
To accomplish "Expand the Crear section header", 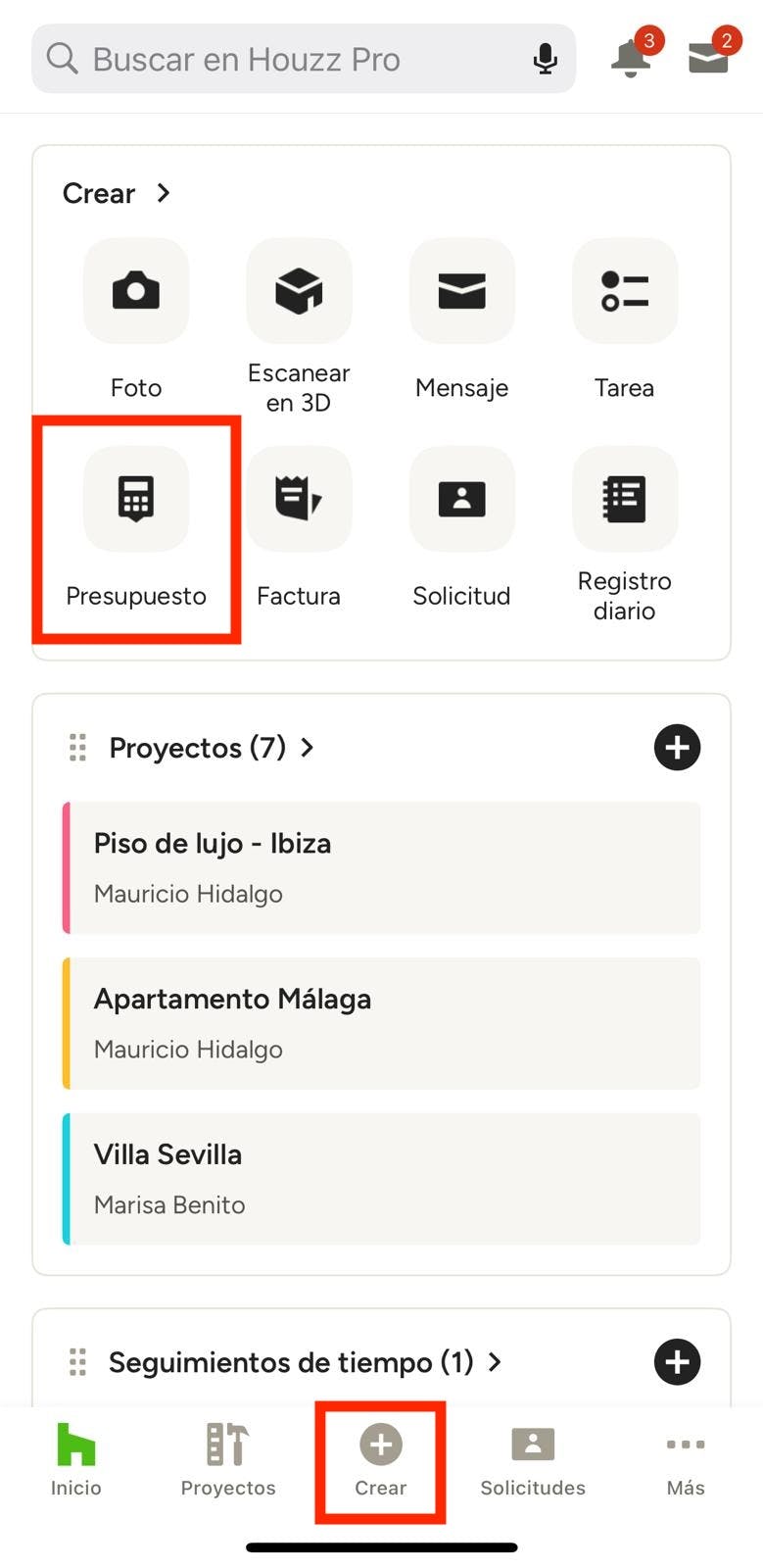I will [118, 193].
